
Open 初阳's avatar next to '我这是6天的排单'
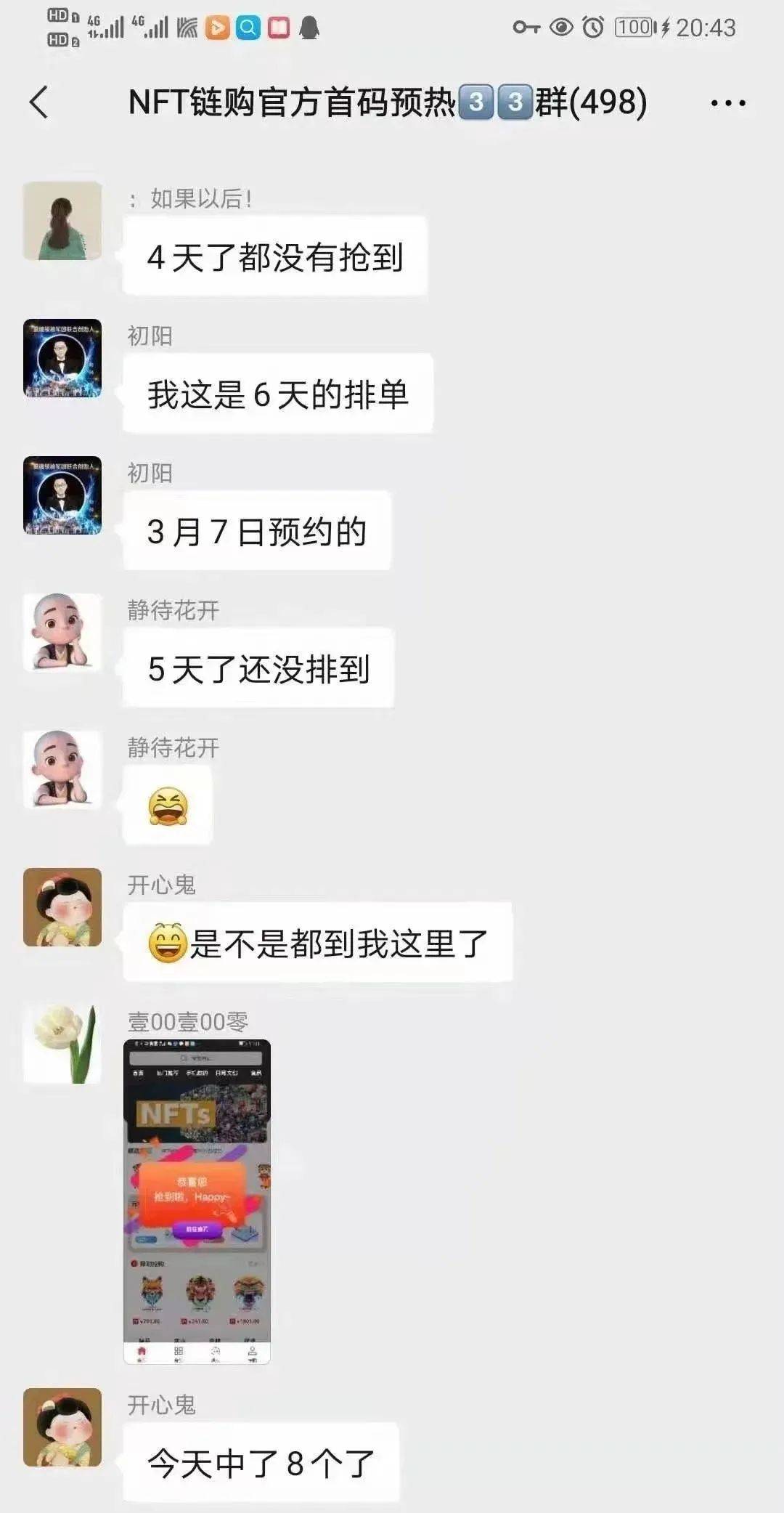tap(62, 358)
